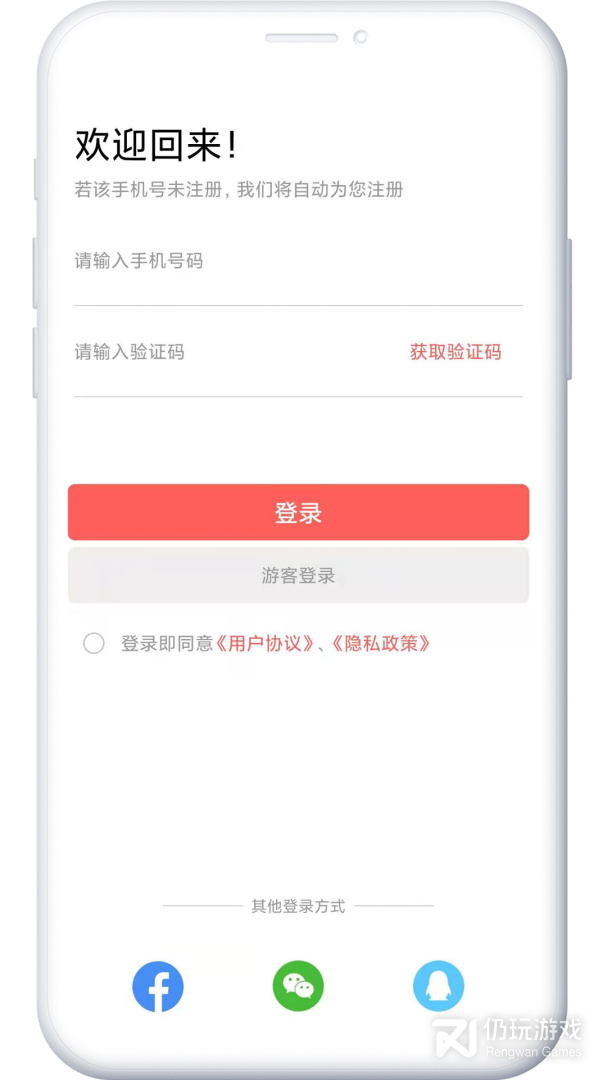
Task: Open the 《隐私政策》 link
Action: pos(381,643)
